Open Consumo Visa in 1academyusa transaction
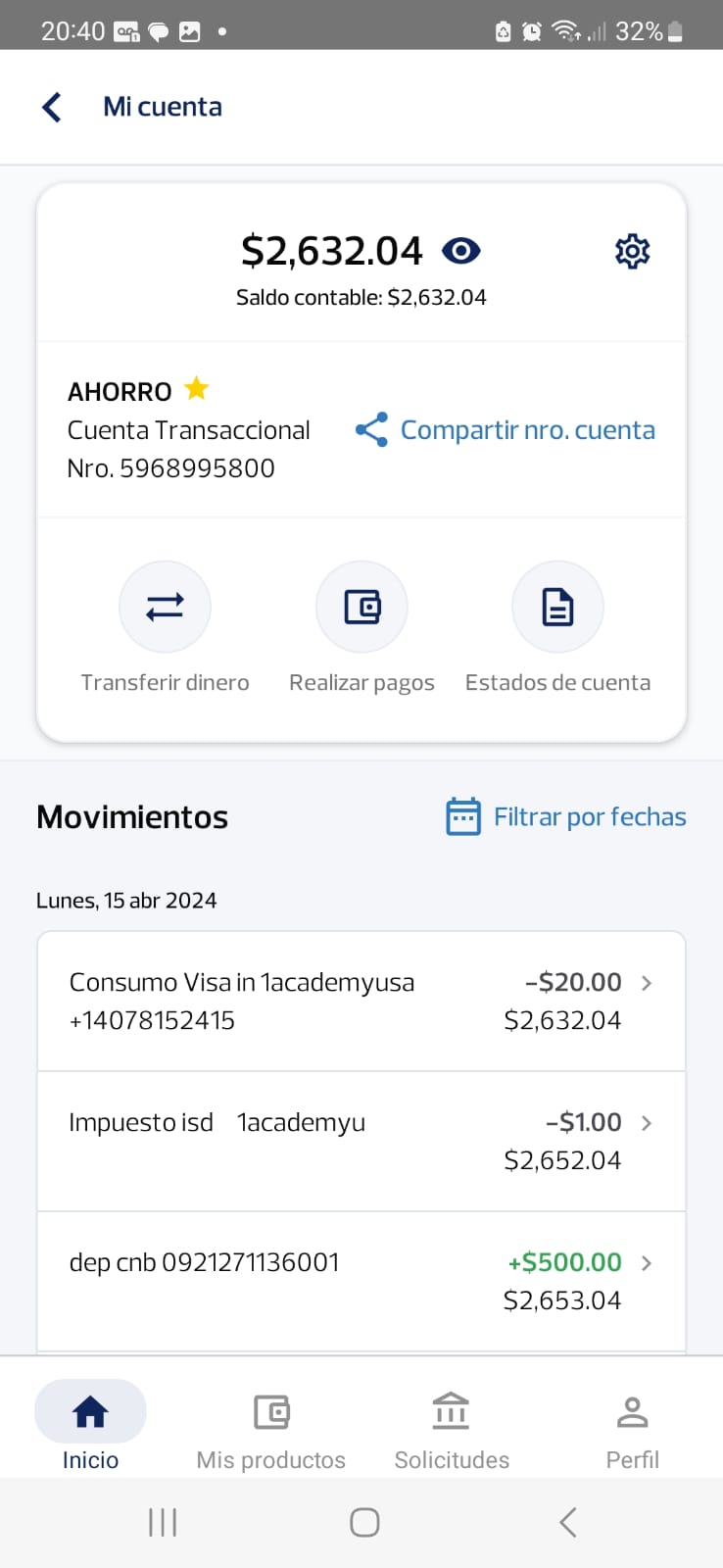The height and width of the screenshot is (1568, 723). click(x=361, y=1001)
